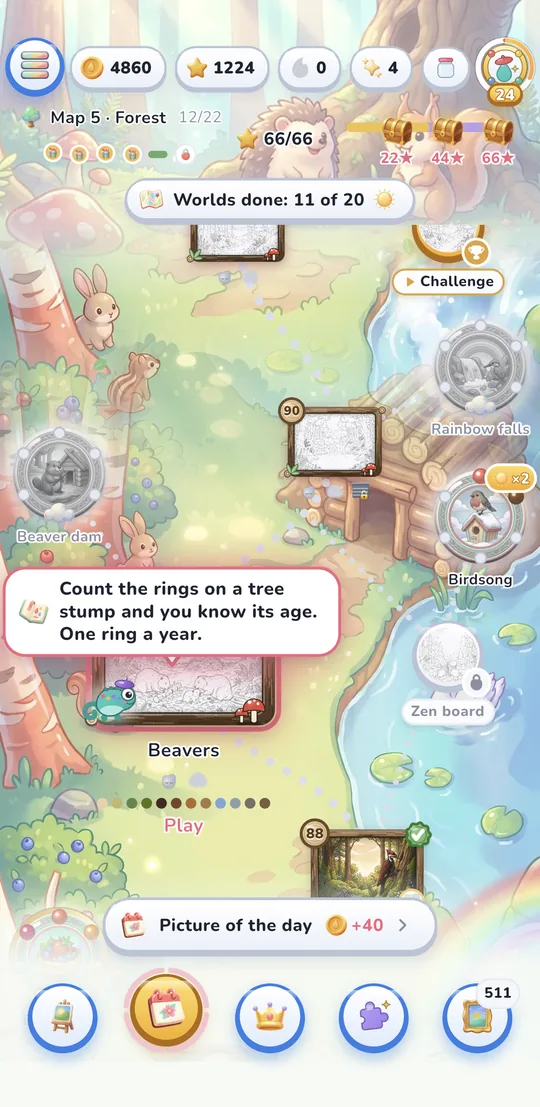
Task: Tap the Challenge button
Action: click(x=448, y=281)
